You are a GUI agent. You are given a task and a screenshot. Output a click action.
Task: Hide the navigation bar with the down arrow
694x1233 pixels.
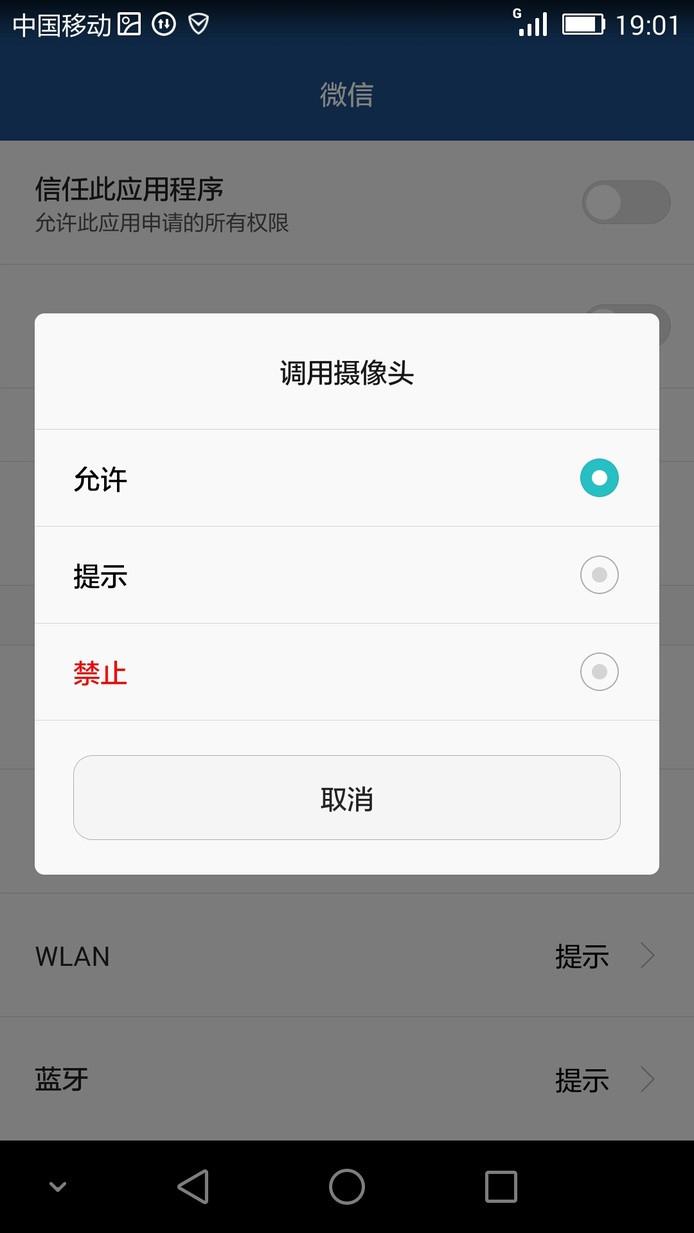pyautogui.click(x=58, y=1187)
